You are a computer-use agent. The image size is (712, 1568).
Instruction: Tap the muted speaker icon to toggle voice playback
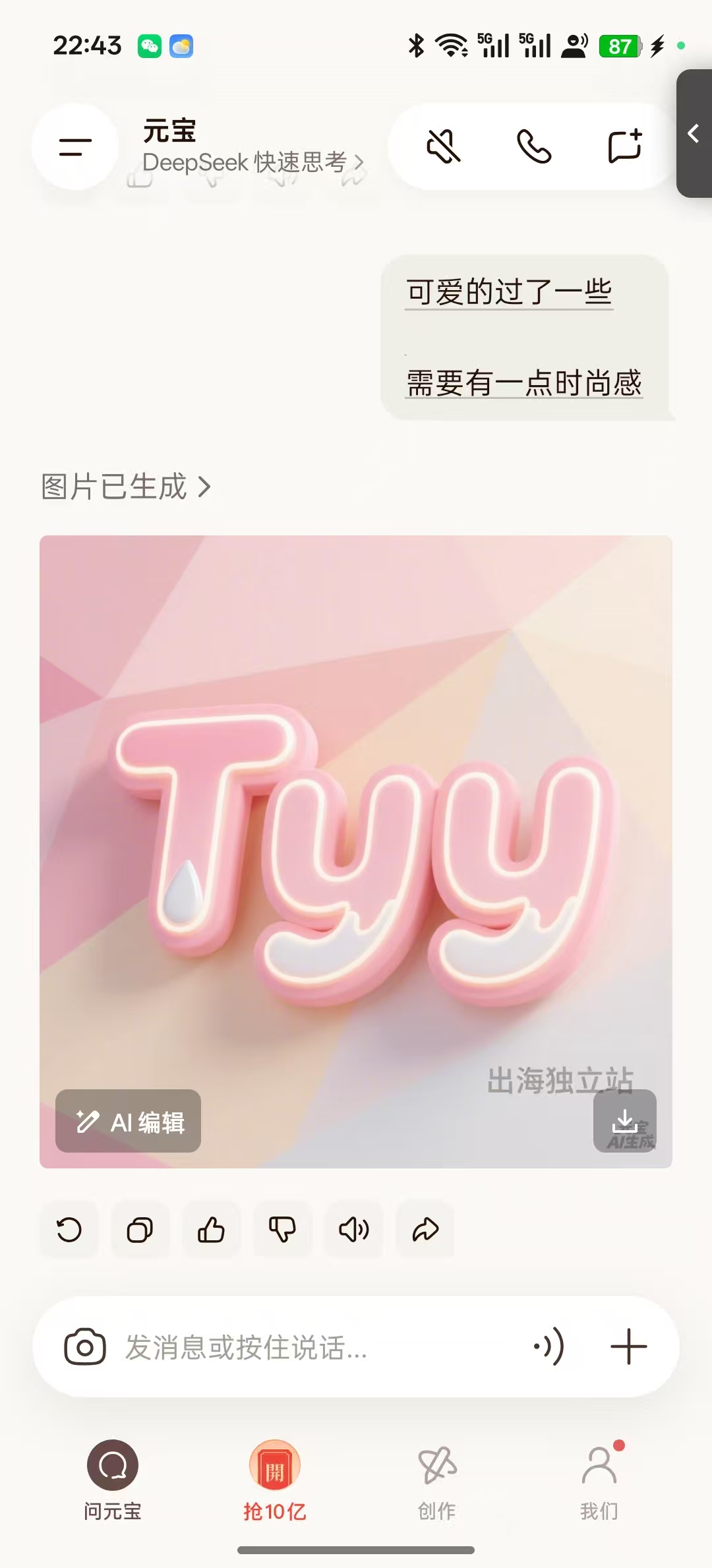pyautogui.click(x=444, y=146)
